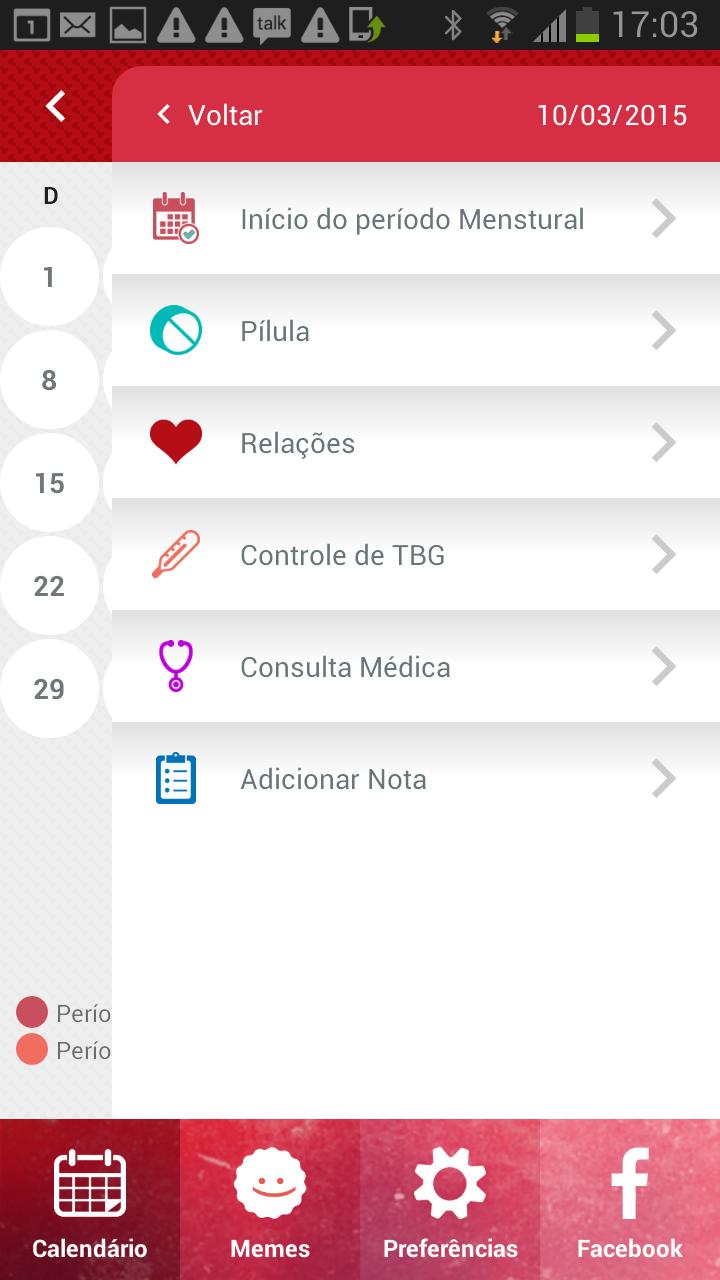The width and height of the screenshot is (720, 1280).
Task: Select day 8 on the calendar
Action: coord(49,380)
